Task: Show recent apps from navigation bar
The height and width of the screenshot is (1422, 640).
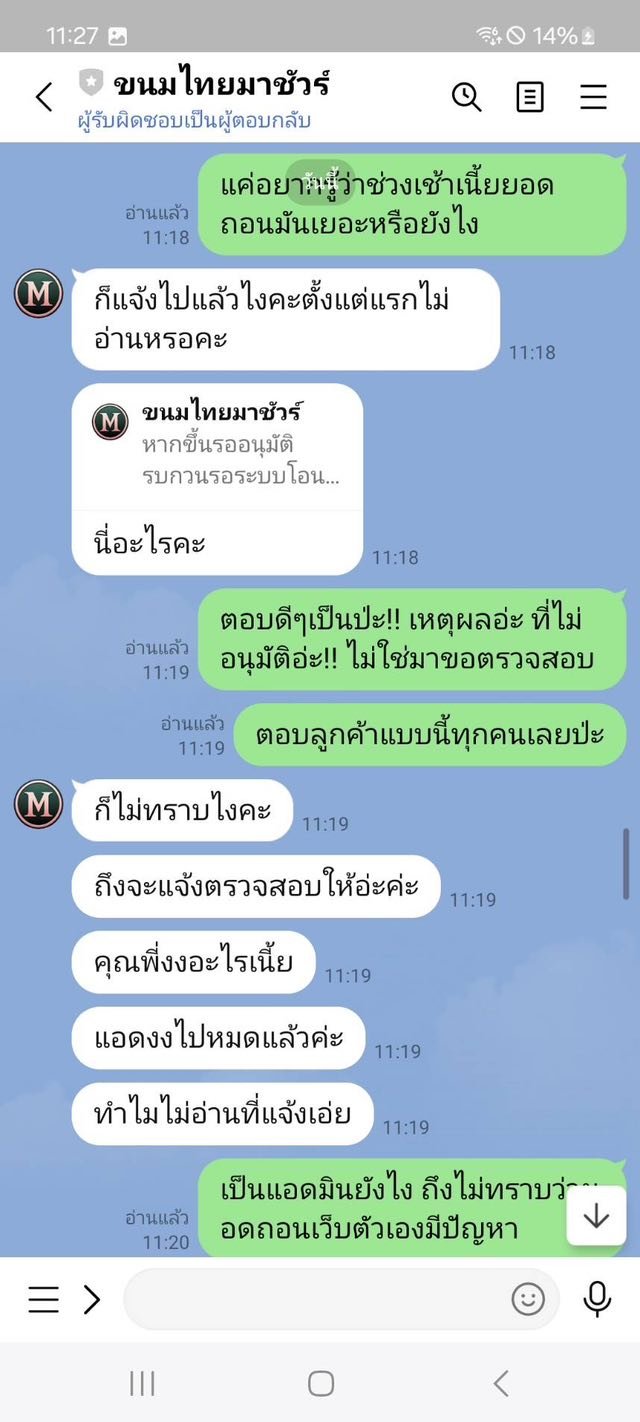Action: click(142, 1383)
